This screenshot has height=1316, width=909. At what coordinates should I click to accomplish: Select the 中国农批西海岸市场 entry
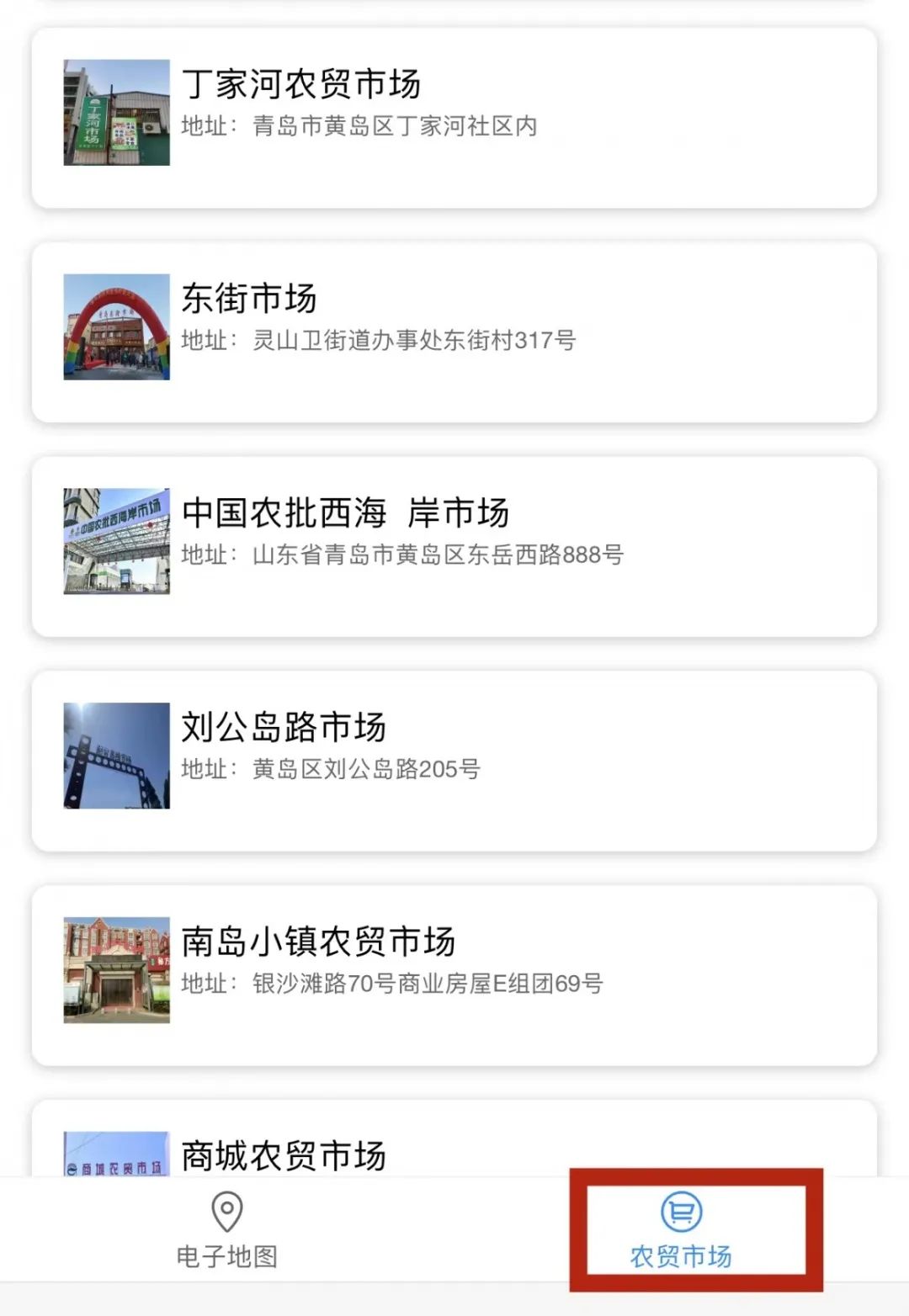(x=454, y=543)
